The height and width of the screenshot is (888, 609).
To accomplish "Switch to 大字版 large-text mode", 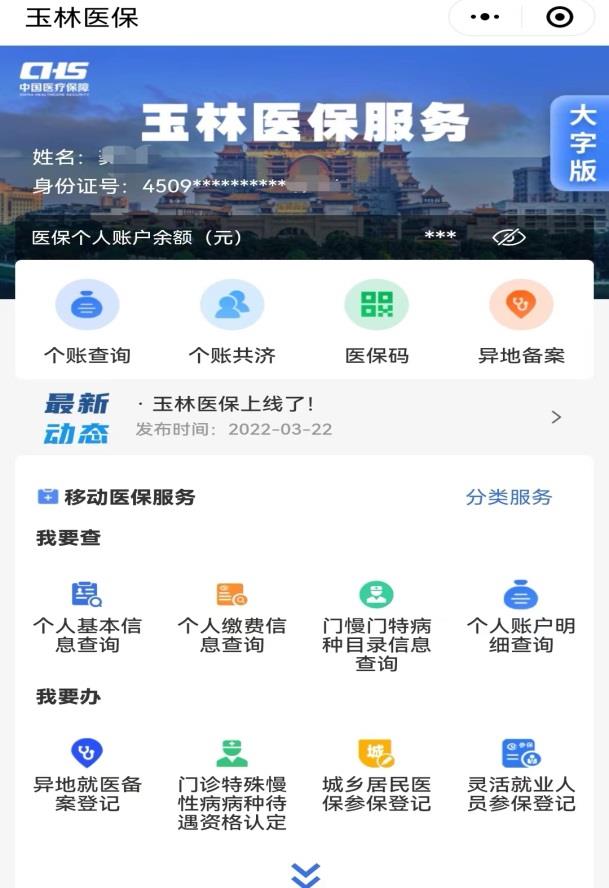I will (582, 143).
